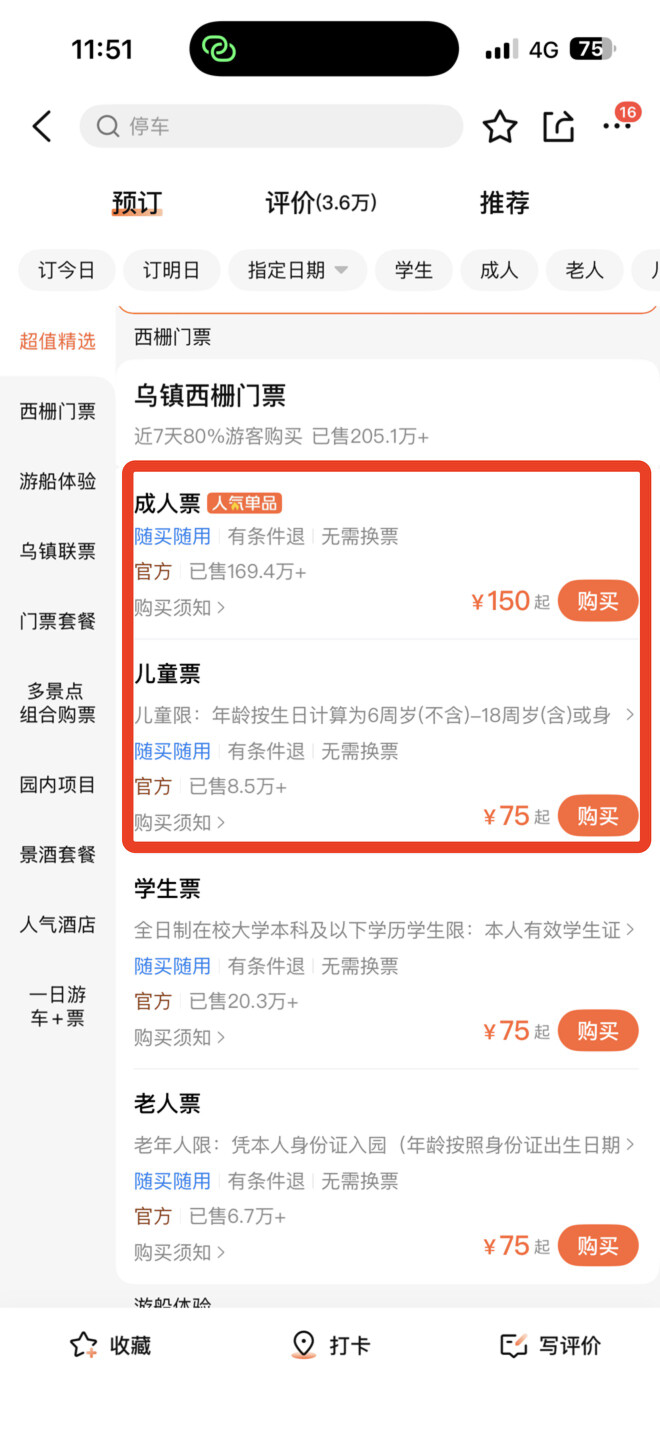This screenshot has width=660, height=1434.
Task: Buy the 学生票 ticket
Action: (x=597, y=1031)
